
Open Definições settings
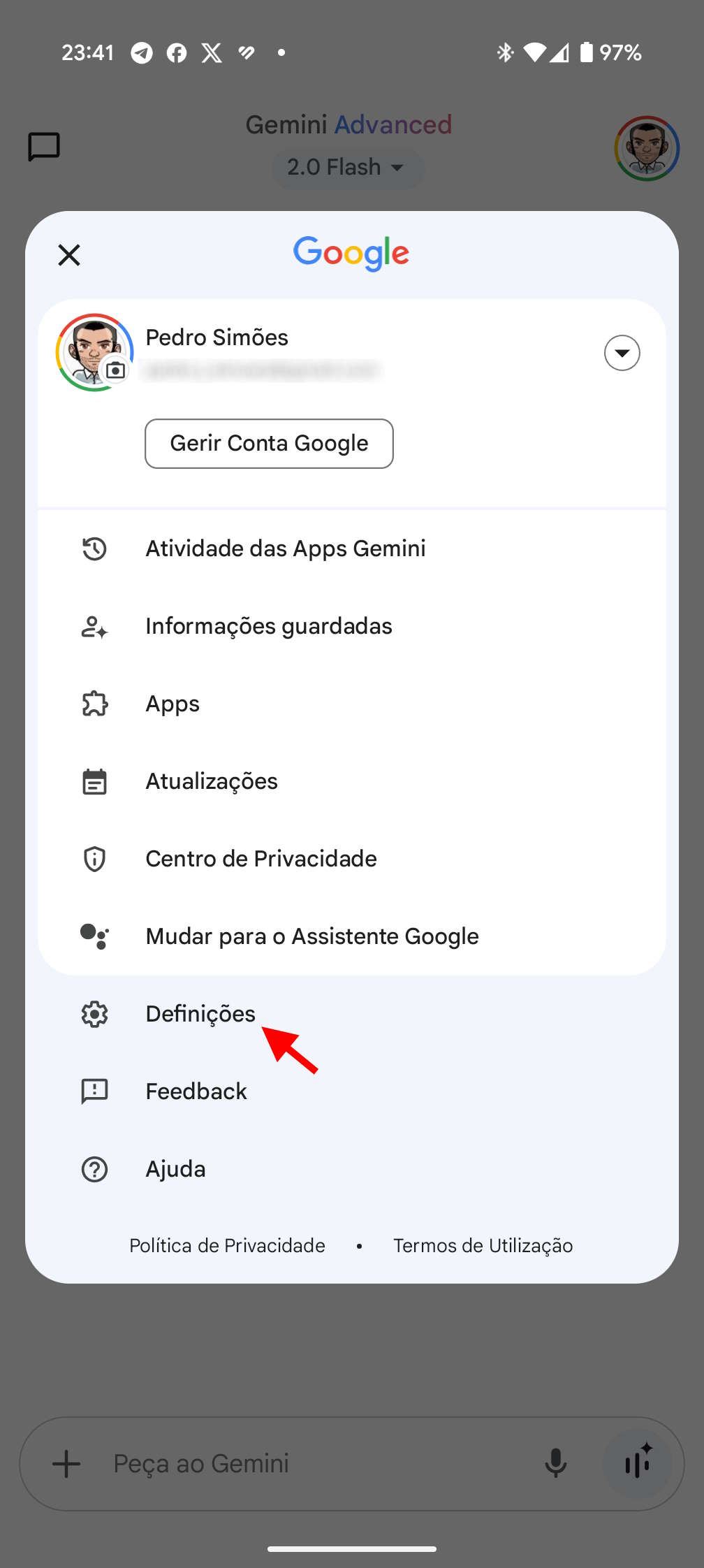200,1014
